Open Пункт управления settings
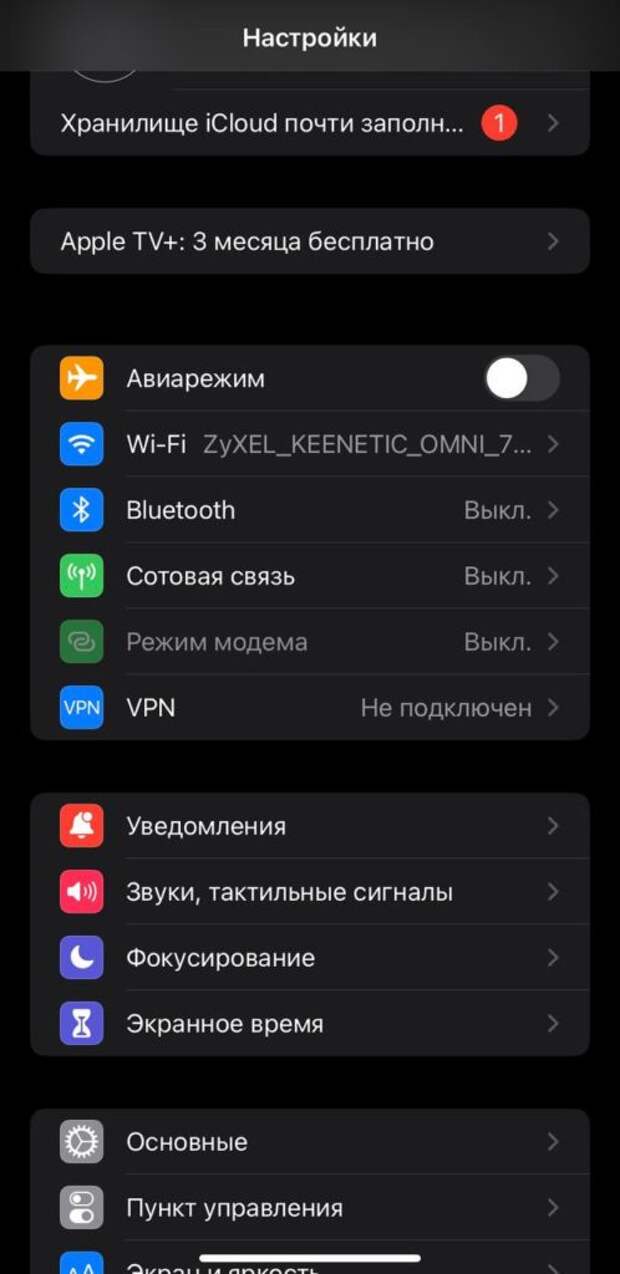620x1274 pixels. 310,1208
